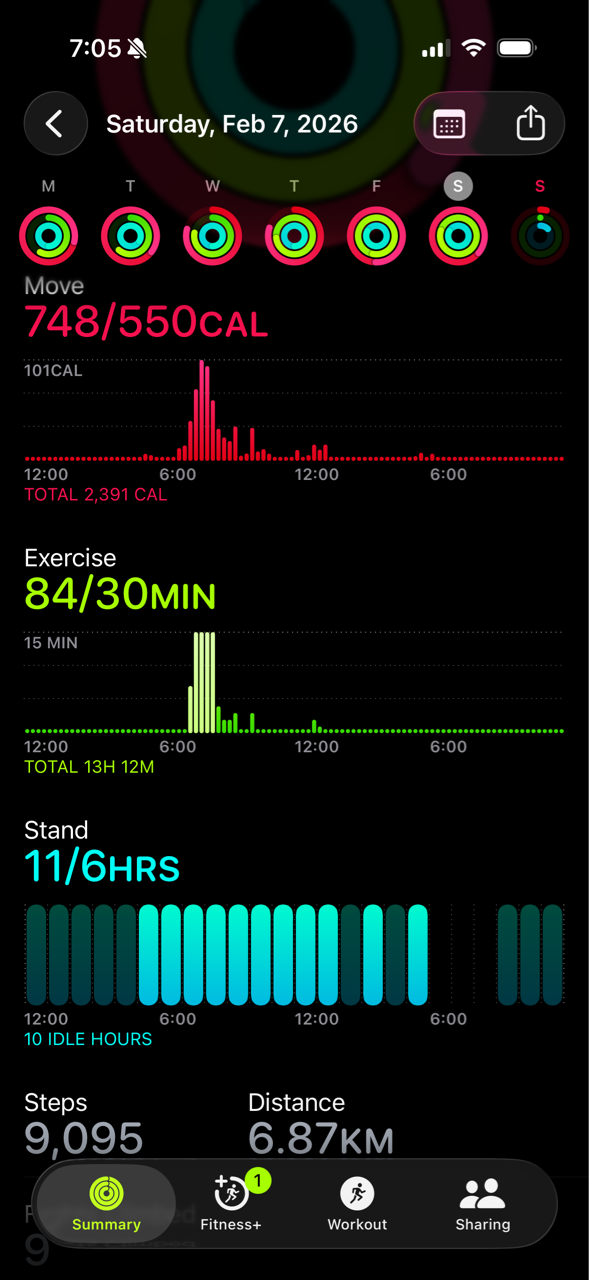Screen dimensions: 589x1280
Task: Switch to the Workout tab
Action: pyautogui.click(x=357, y=1204)
